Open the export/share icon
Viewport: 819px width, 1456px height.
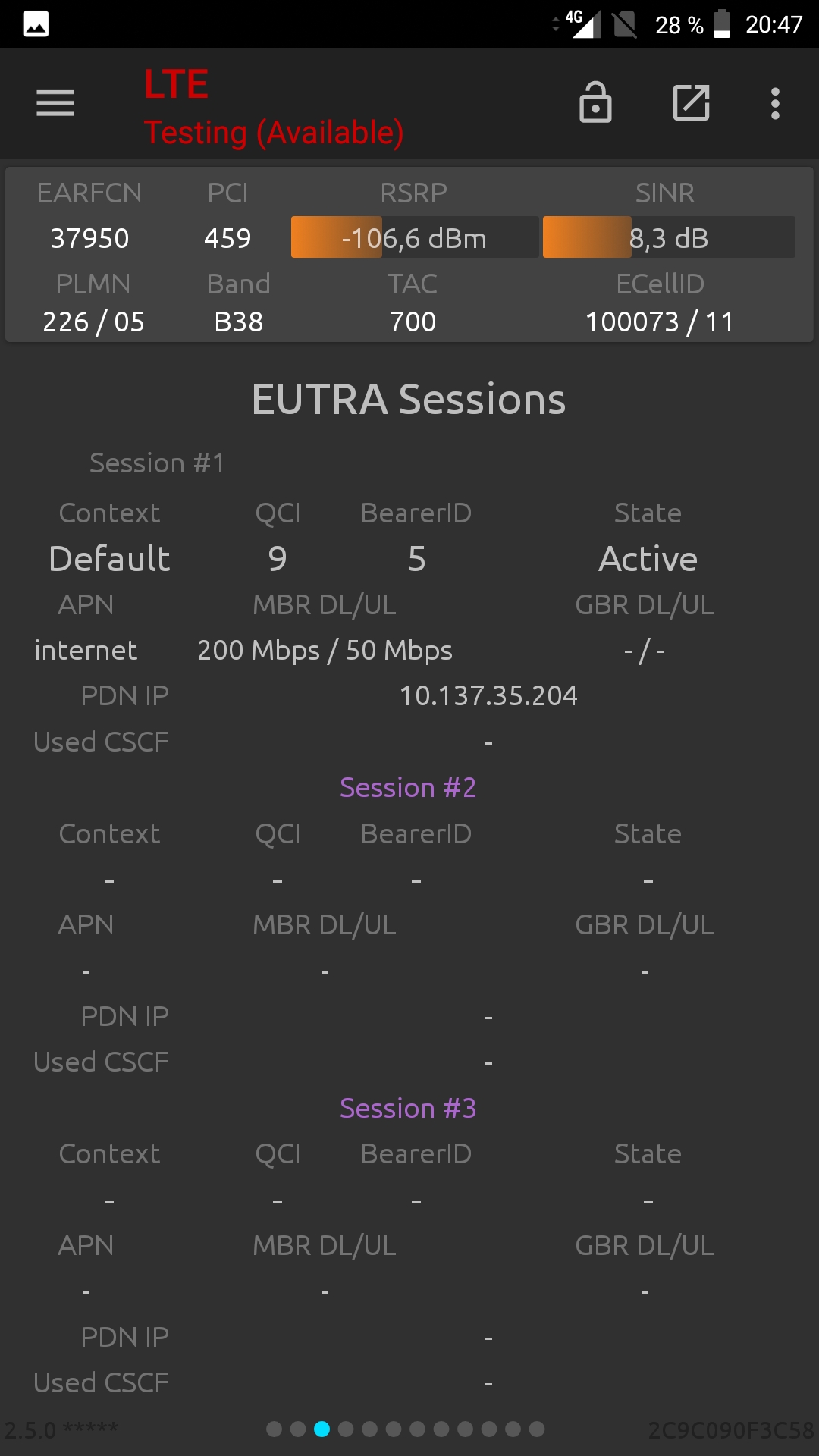point(692,103)
